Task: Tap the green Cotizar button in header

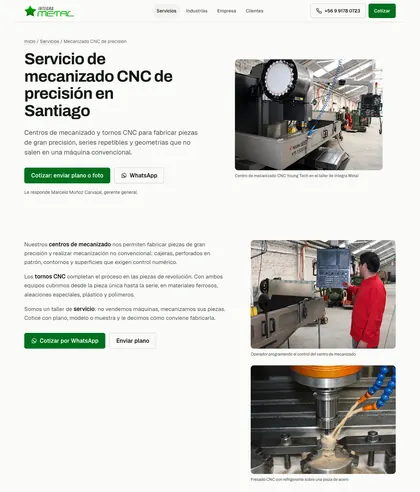Action: (x=382, y=11)
